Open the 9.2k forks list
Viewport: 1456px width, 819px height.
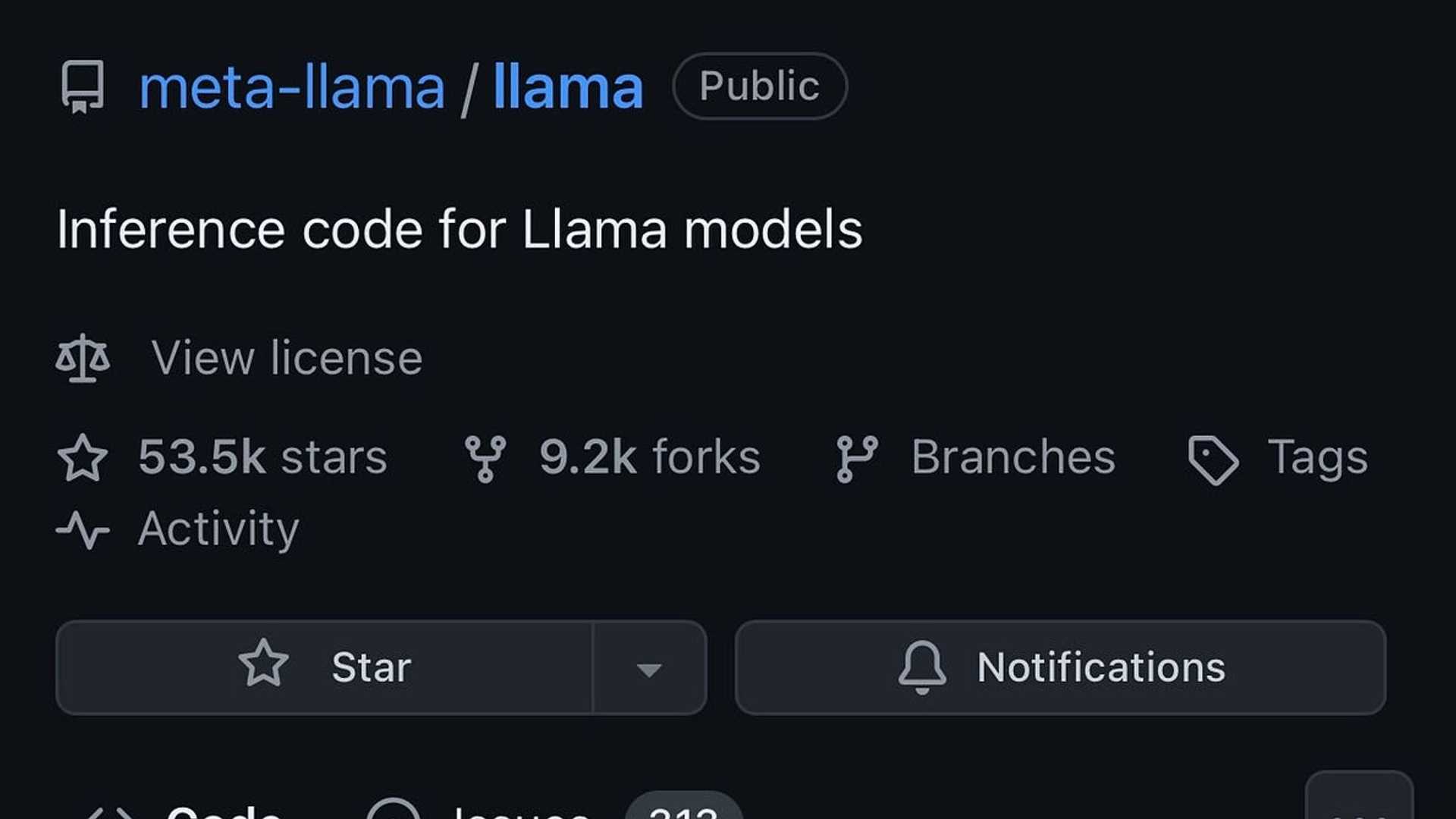[x=649, y=457]
